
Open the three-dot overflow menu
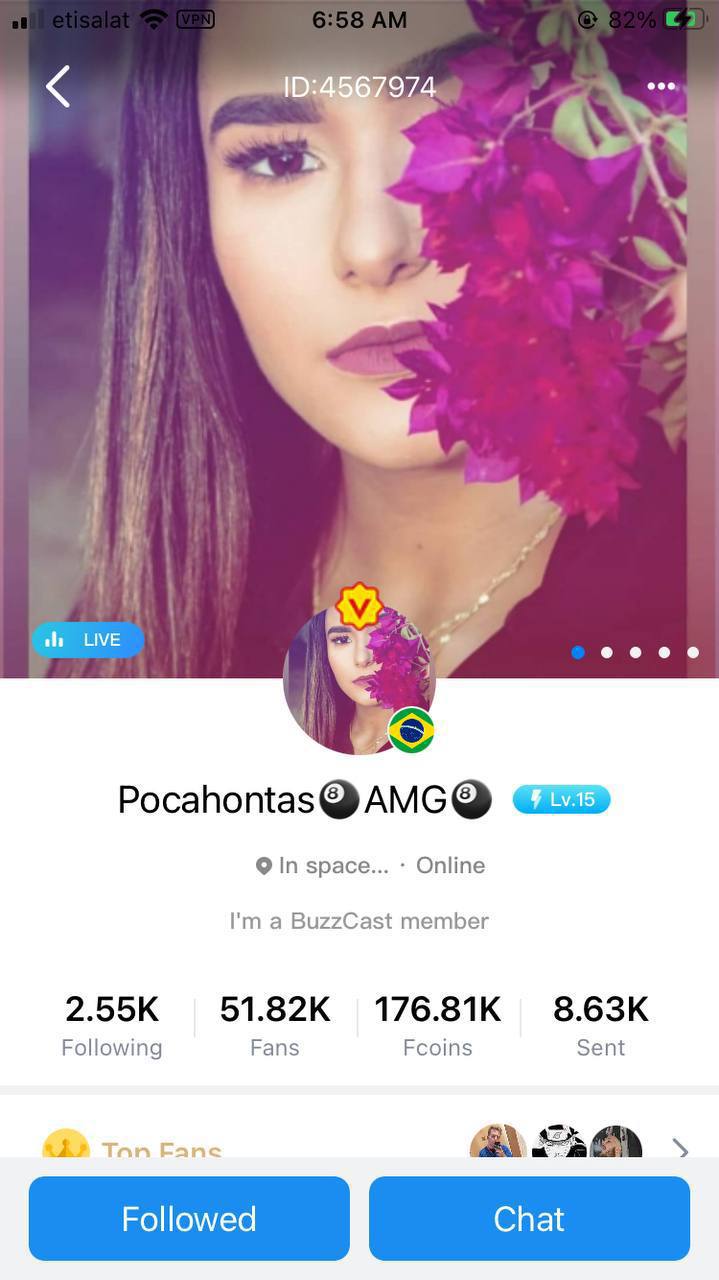[661, 87]
